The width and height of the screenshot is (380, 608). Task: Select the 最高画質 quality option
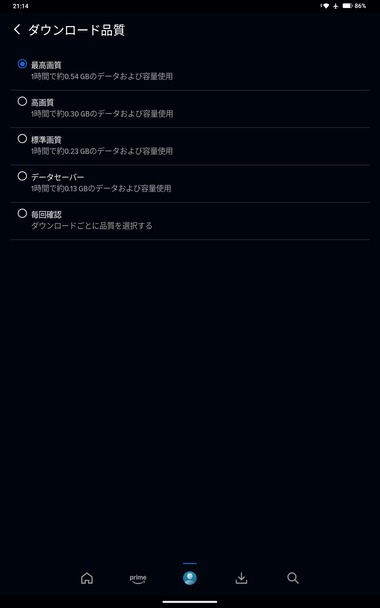coord(190,71)
